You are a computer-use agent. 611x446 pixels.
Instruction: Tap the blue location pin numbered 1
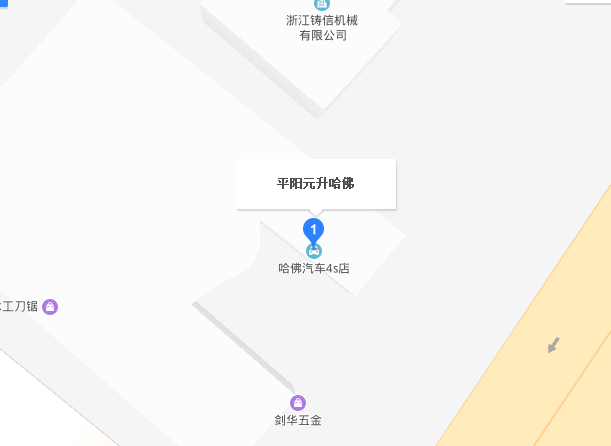click(314, 230)
